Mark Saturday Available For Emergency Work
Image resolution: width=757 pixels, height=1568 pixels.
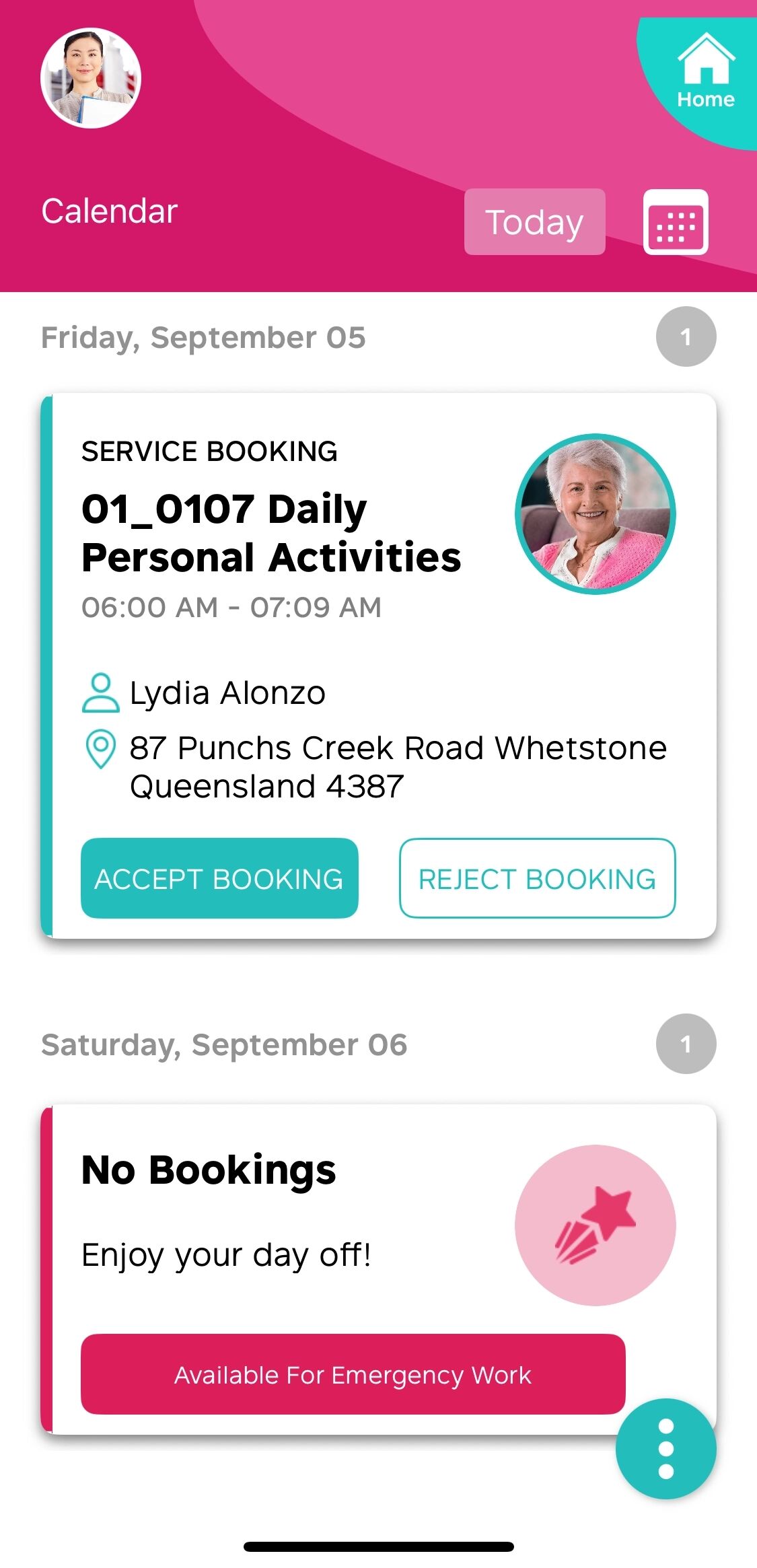[353, 1375]
